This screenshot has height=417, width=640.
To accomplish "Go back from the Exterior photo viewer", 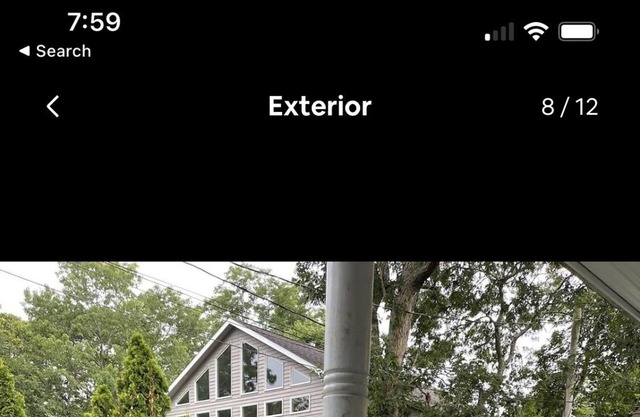I will 53,107.
